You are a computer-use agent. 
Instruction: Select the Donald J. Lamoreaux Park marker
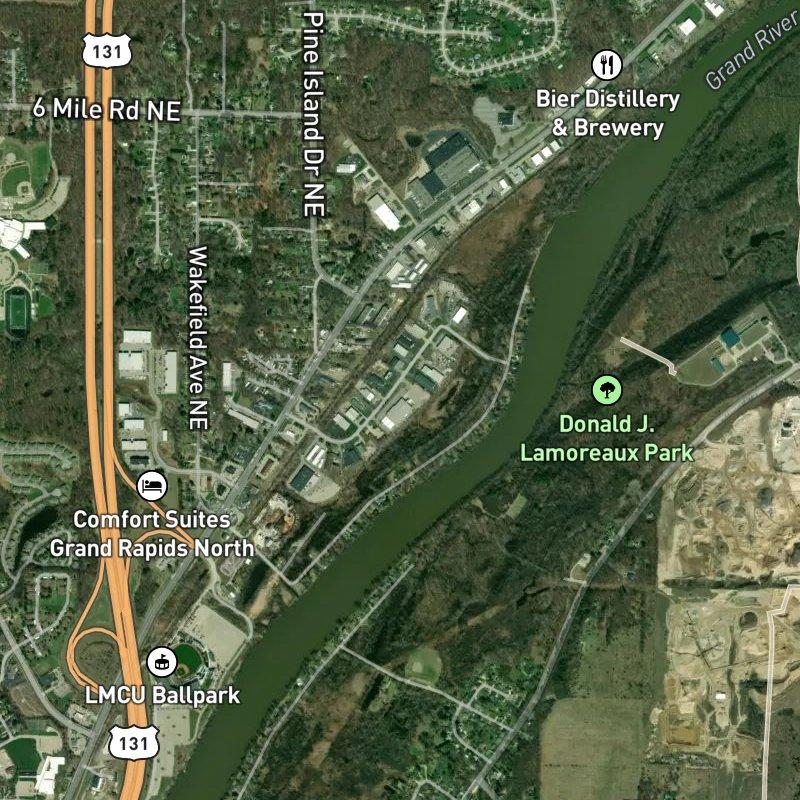[605, 389]
